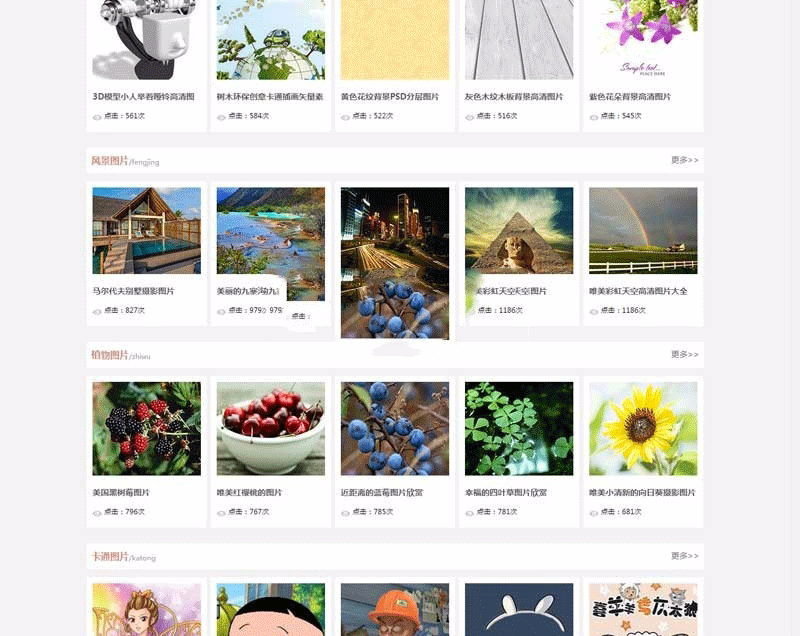Open the 卡通图片 category heading
The width and height of the screenshot is (800, 636).
(x=110, y=556)
